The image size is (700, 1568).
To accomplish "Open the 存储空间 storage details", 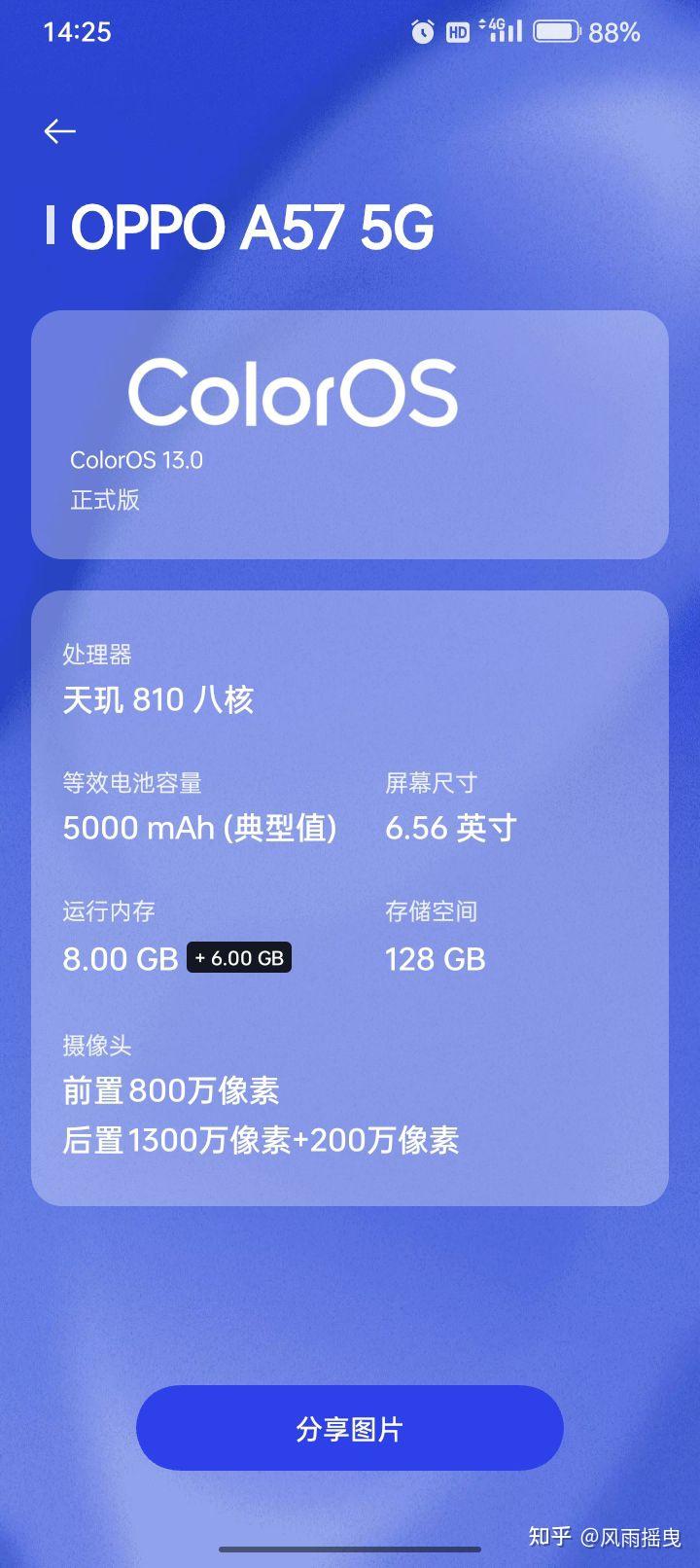I will click(x=434, y=936).
